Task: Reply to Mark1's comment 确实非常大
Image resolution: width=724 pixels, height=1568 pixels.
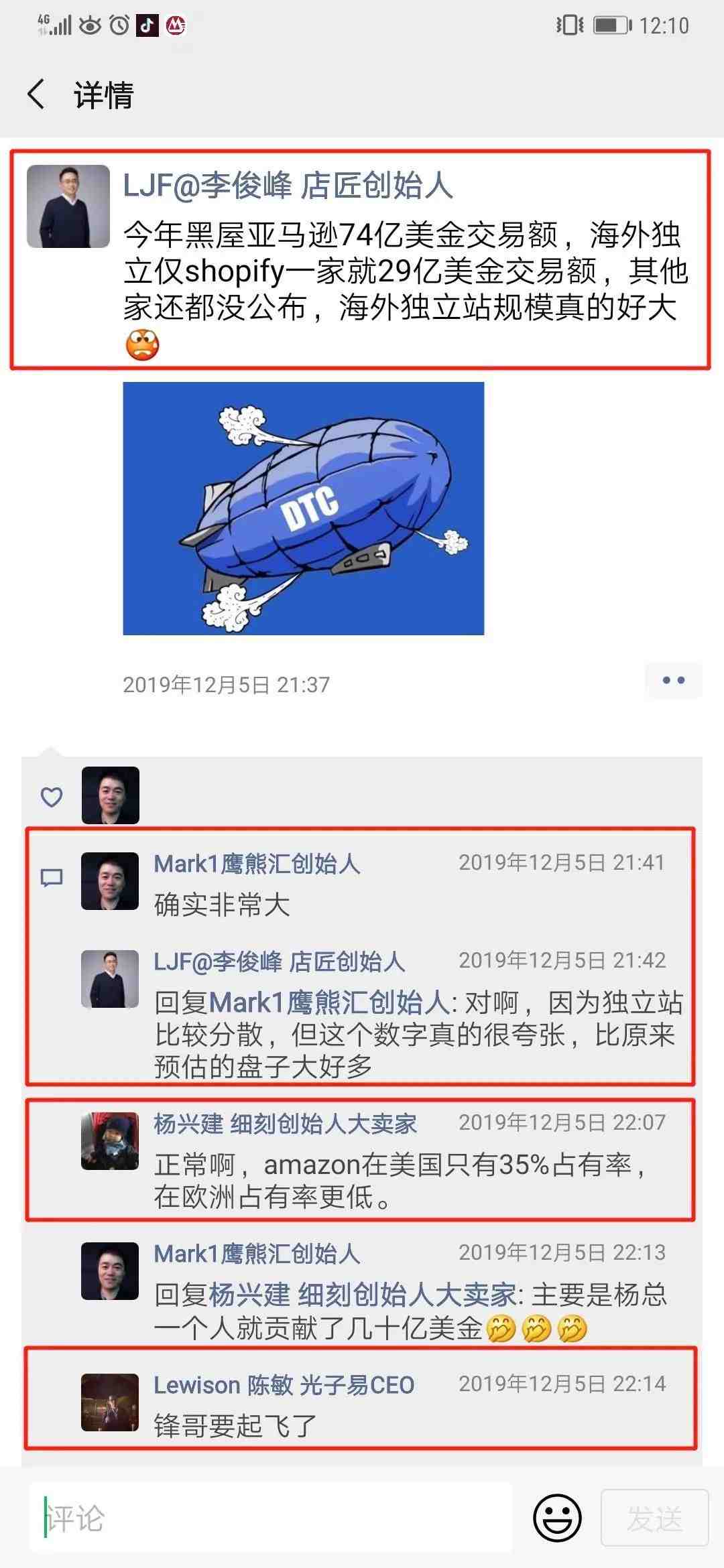Action: [222, 905]
